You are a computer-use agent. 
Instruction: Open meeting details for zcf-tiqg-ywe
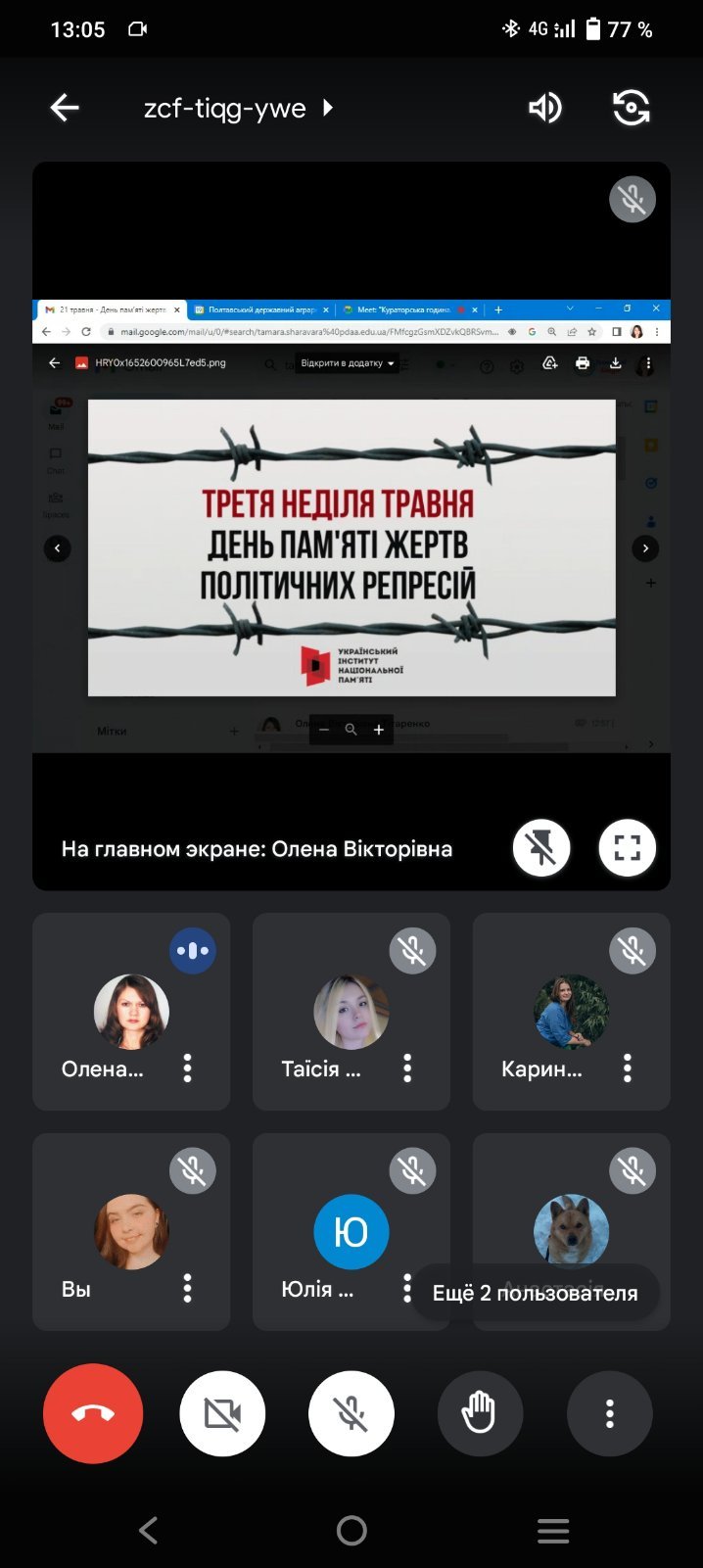tap(239, 108)
